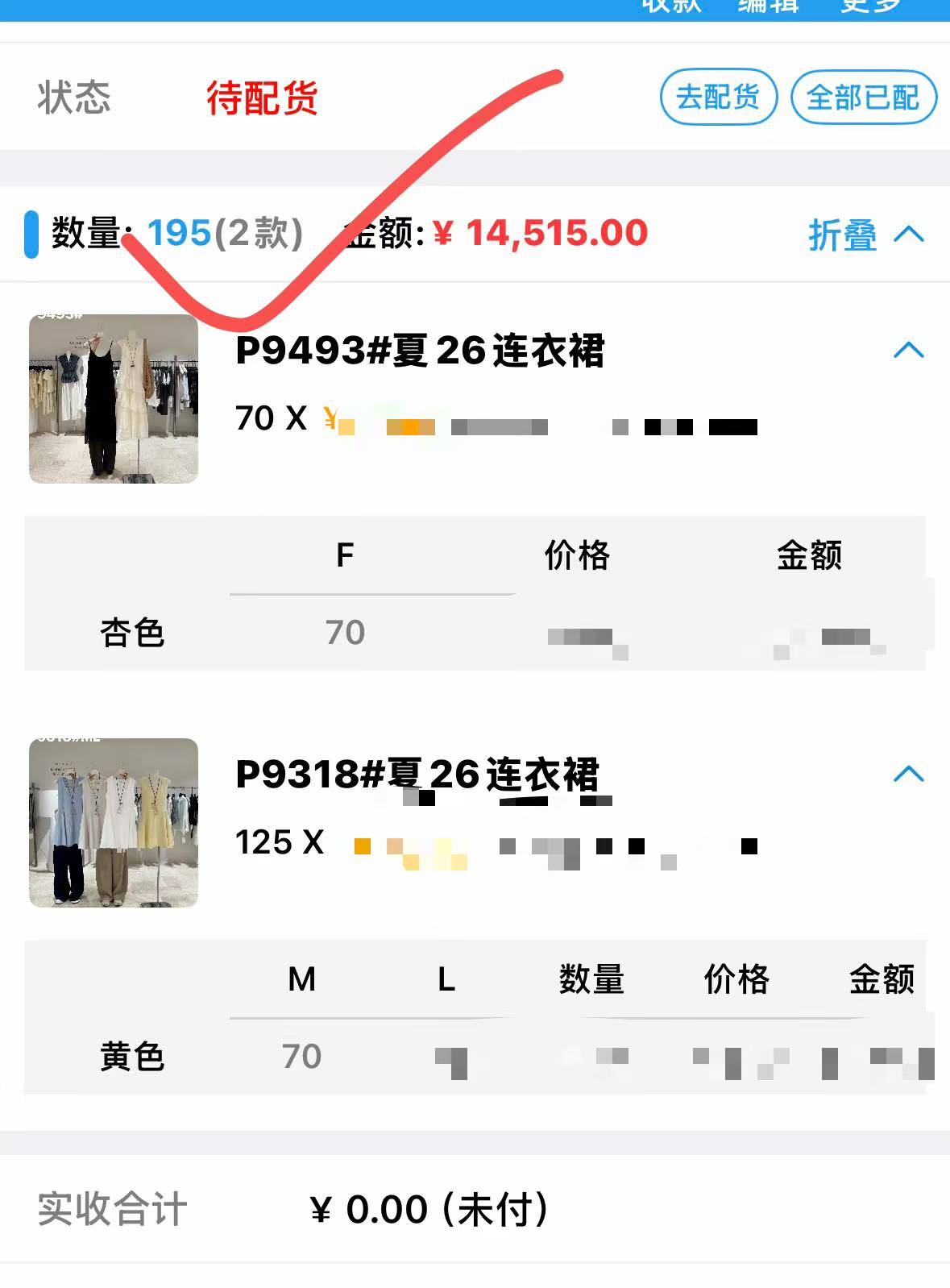
Task: Collapse the P9493#夏26连衣裙 item details
Action: pos(908,351)
